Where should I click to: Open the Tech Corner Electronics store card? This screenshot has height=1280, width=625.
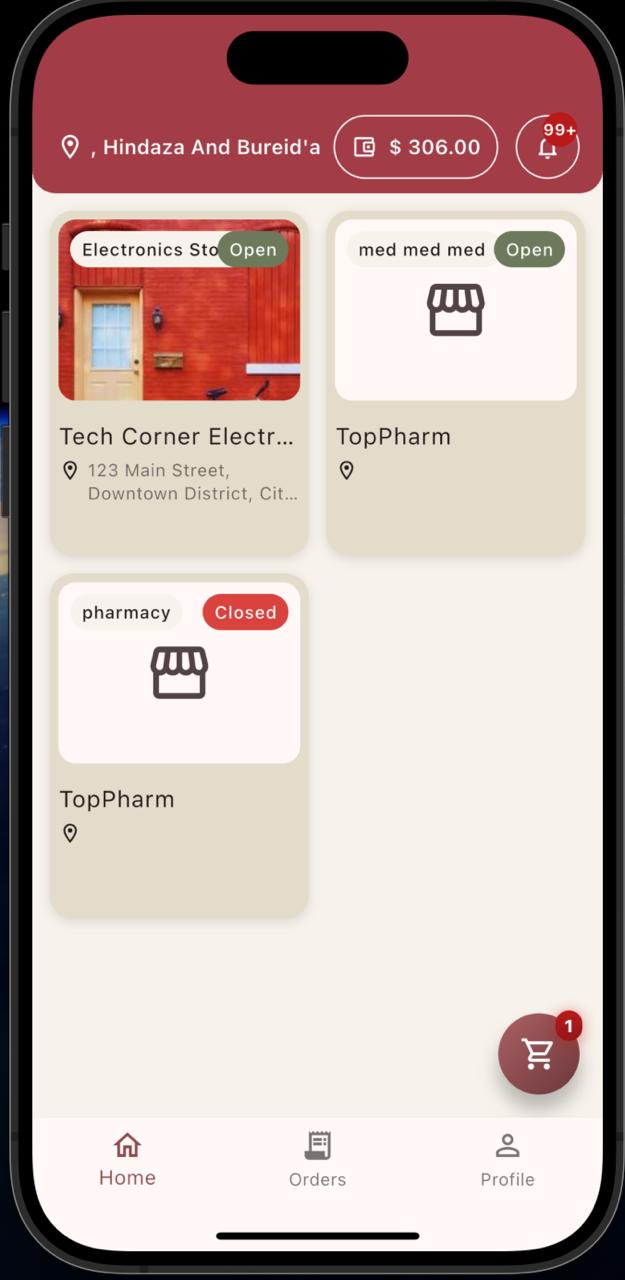(x=179, y=382)
